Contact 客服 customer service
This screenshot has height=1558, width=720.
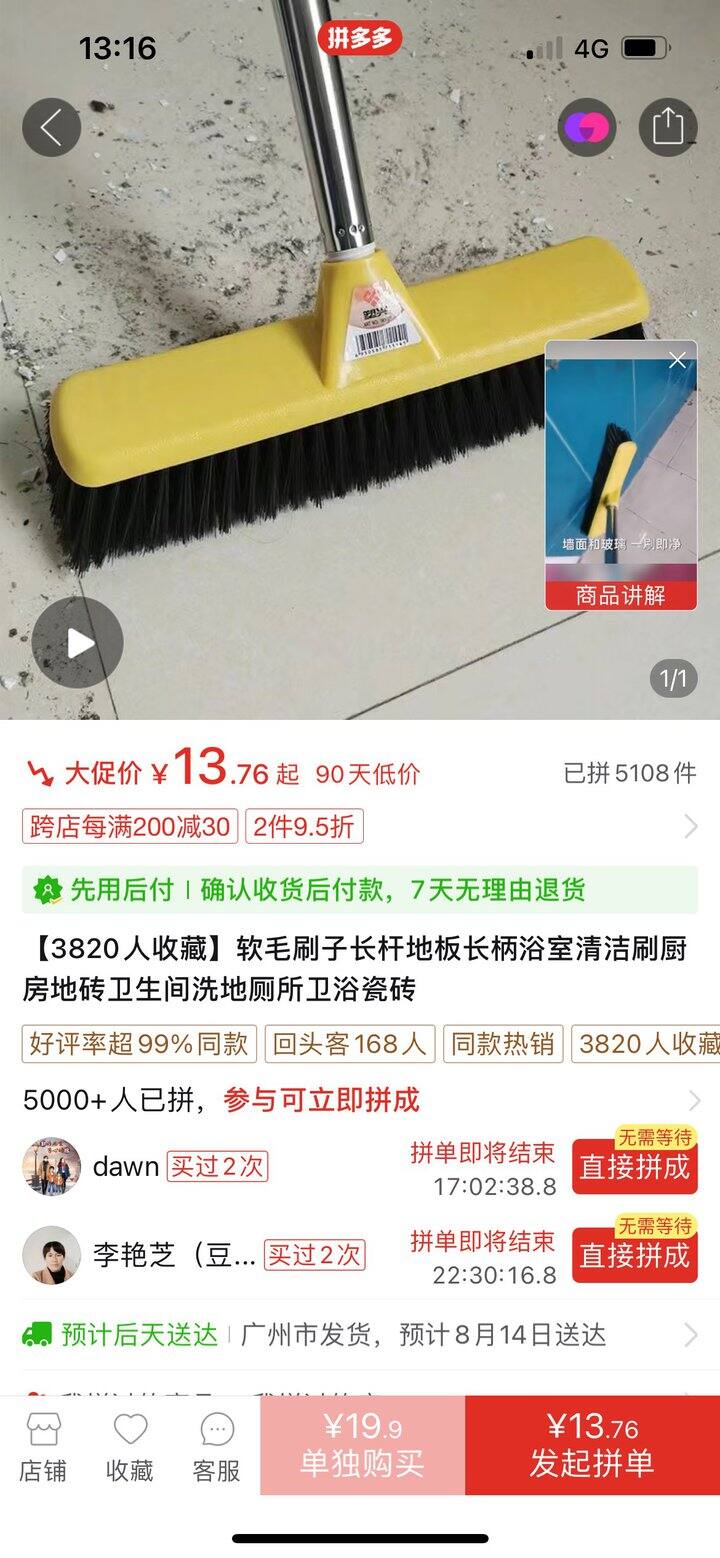click(x=217, y=1446)
